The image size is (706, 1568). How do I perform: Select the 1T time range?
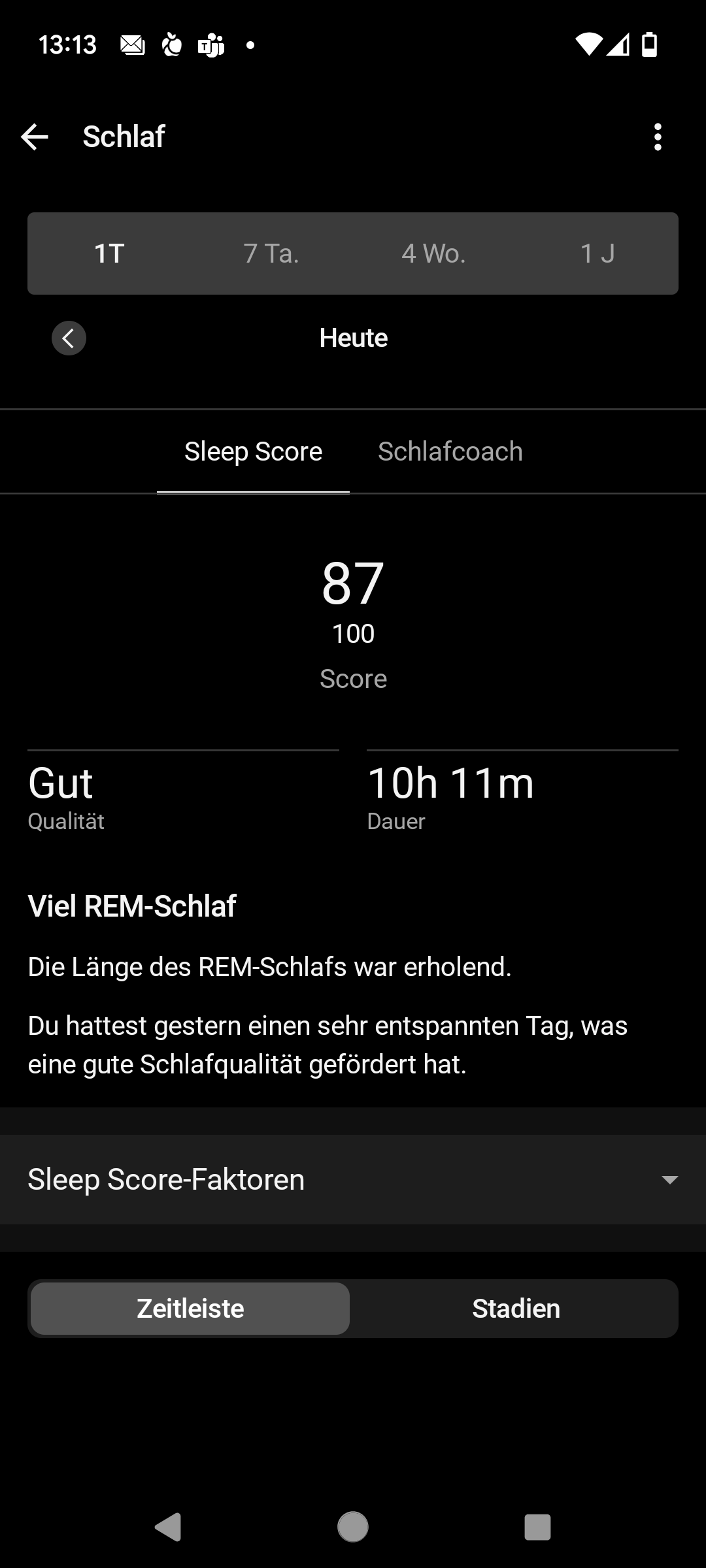pyautogui.click(x=109, y=253)
